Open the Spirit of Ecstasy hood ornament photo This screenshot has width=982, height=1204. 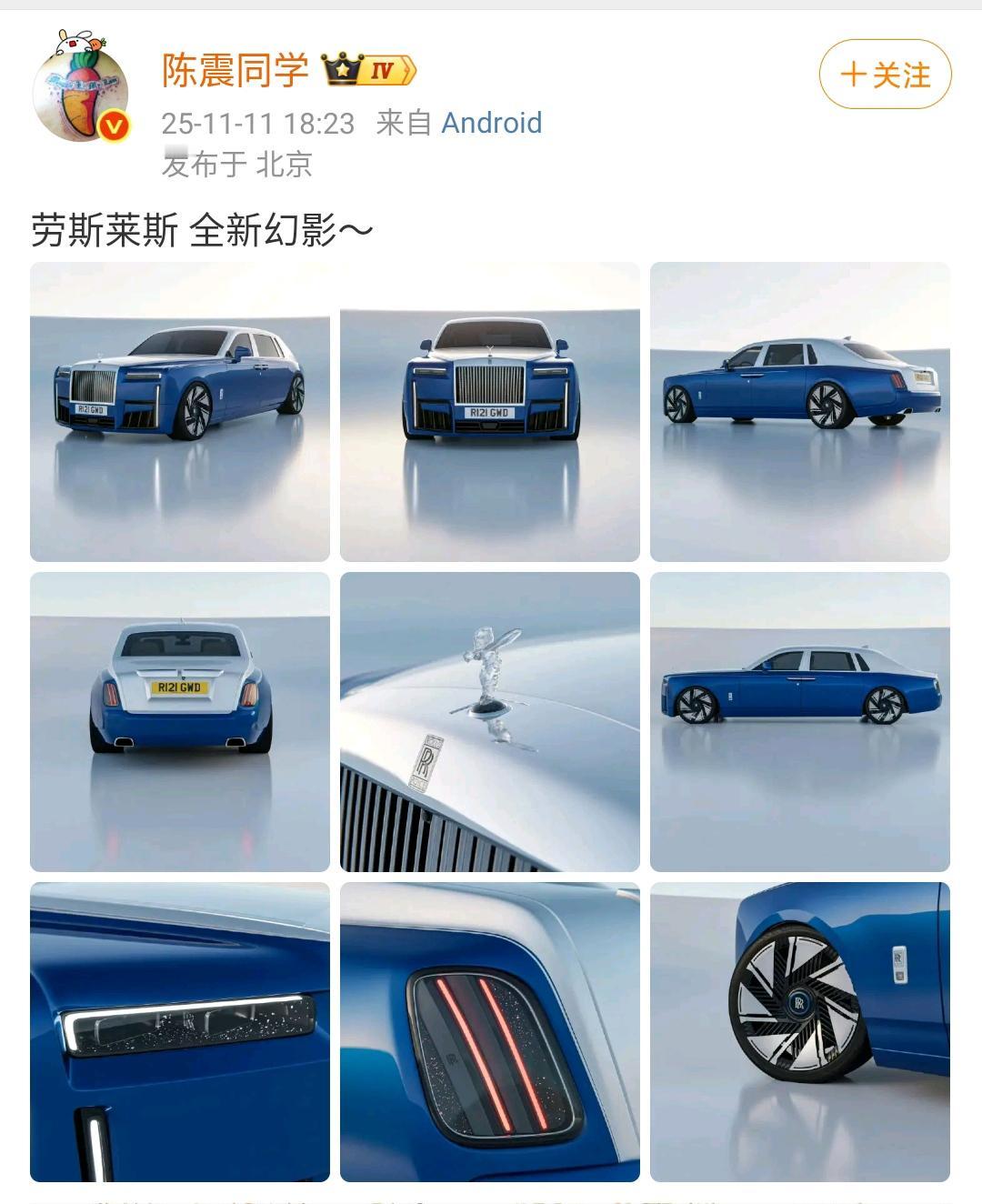489,723
